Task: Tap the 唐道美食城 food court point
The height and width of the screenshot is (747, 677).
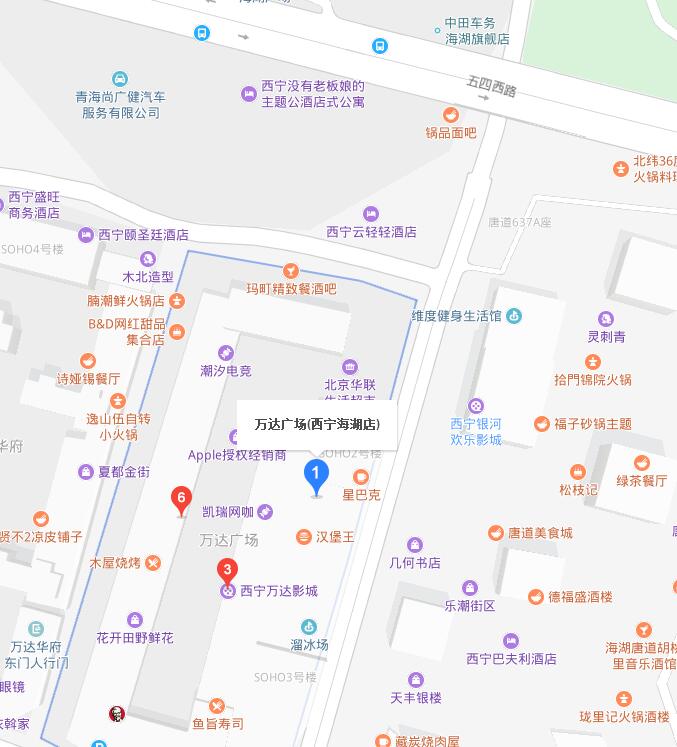Action: tap(495, 533)
